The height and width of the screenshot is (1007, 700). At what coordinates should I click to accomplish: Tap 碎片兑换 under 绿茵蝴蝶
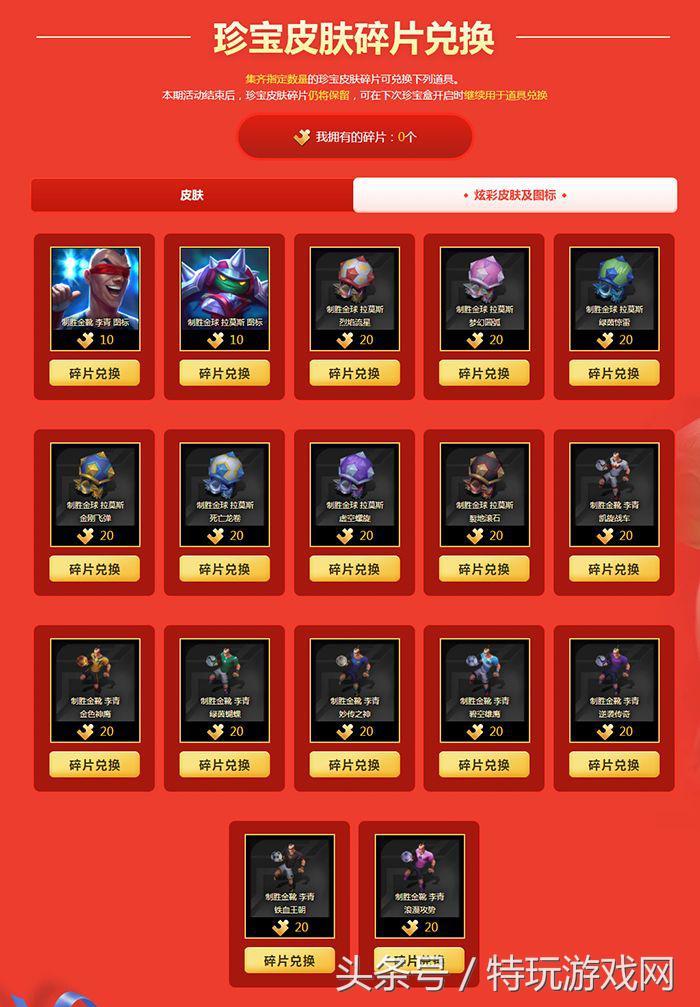click(x=224, y=765)
